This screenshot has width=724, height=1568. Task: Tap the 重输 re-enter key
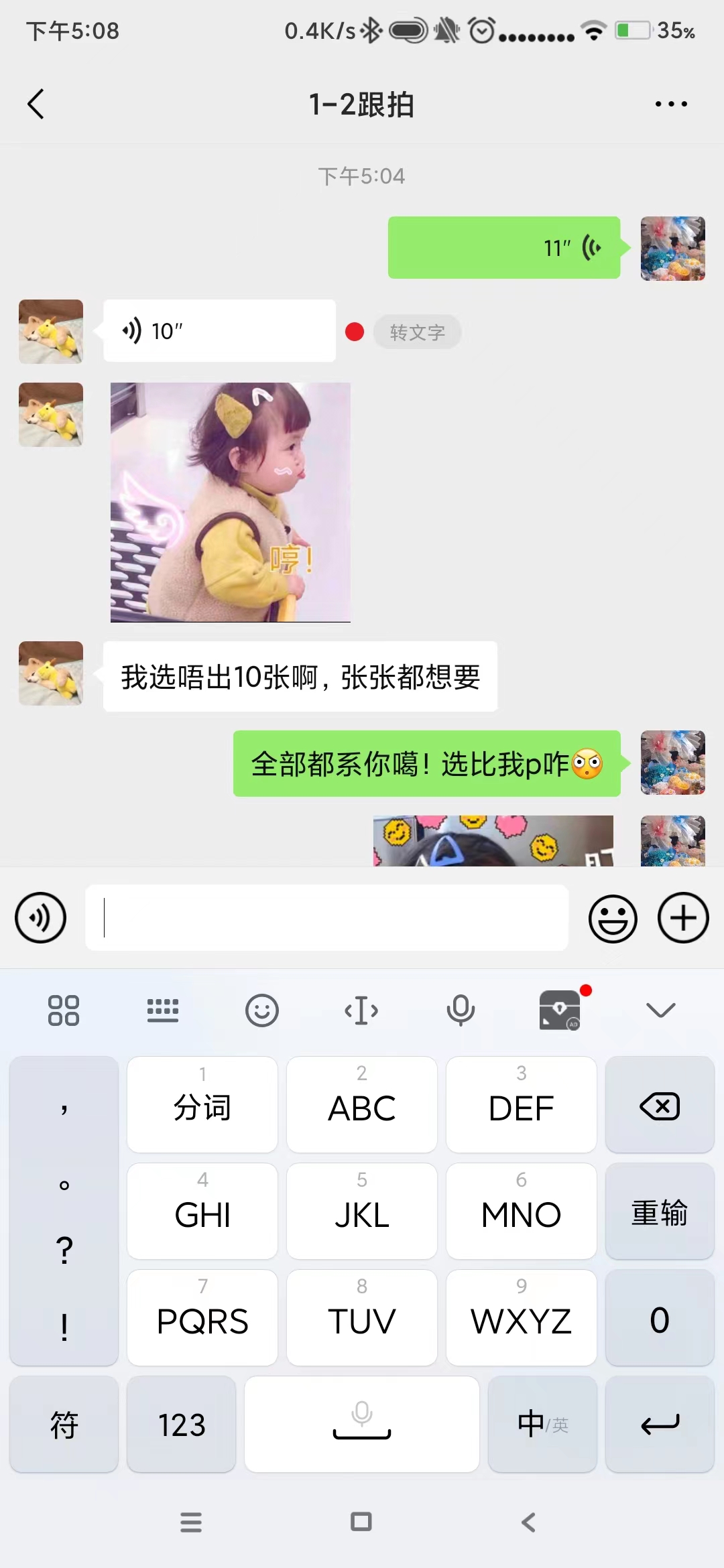[x=660, y=1212]
